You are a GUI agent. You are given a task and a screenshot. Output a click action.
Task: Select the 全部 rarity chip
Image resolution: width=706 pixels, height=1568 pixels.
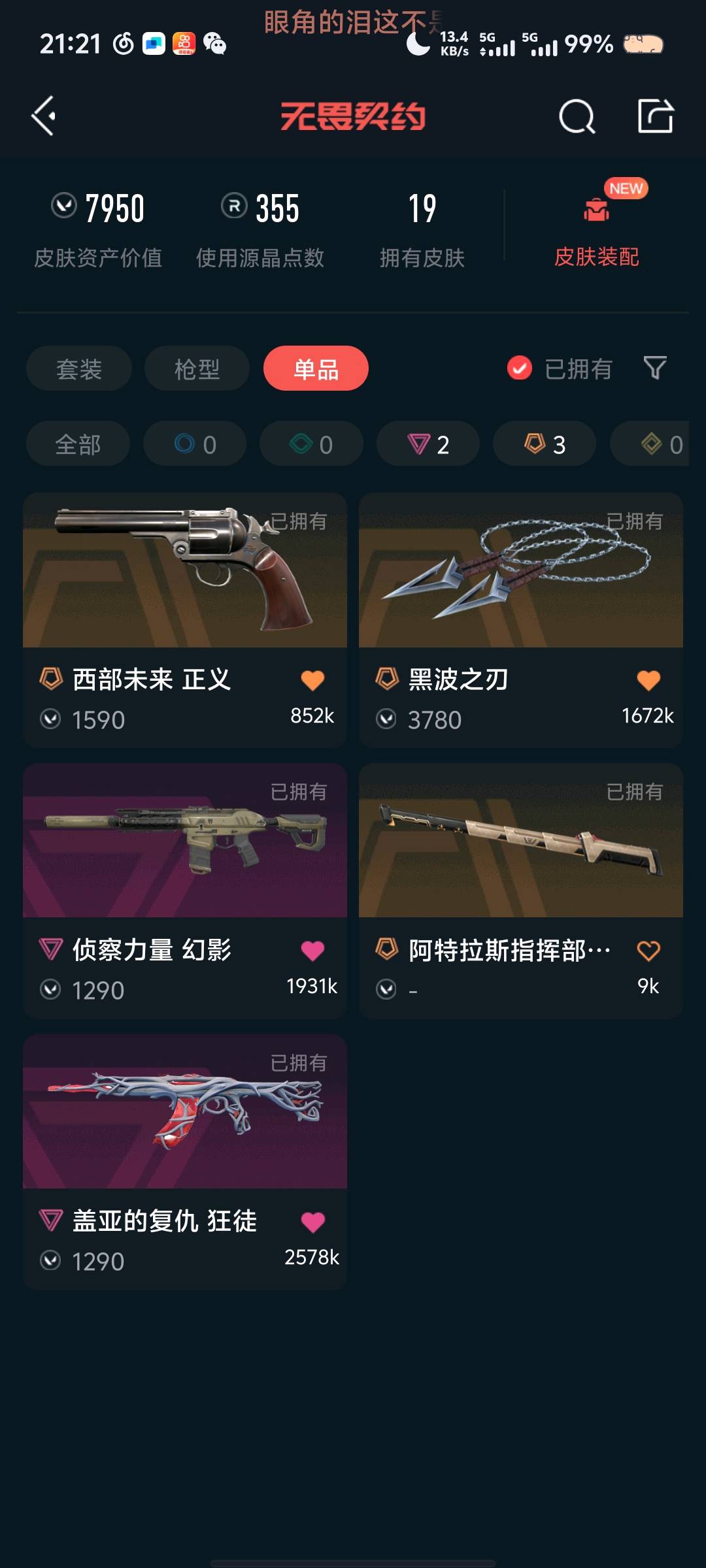tap(78, 444)
